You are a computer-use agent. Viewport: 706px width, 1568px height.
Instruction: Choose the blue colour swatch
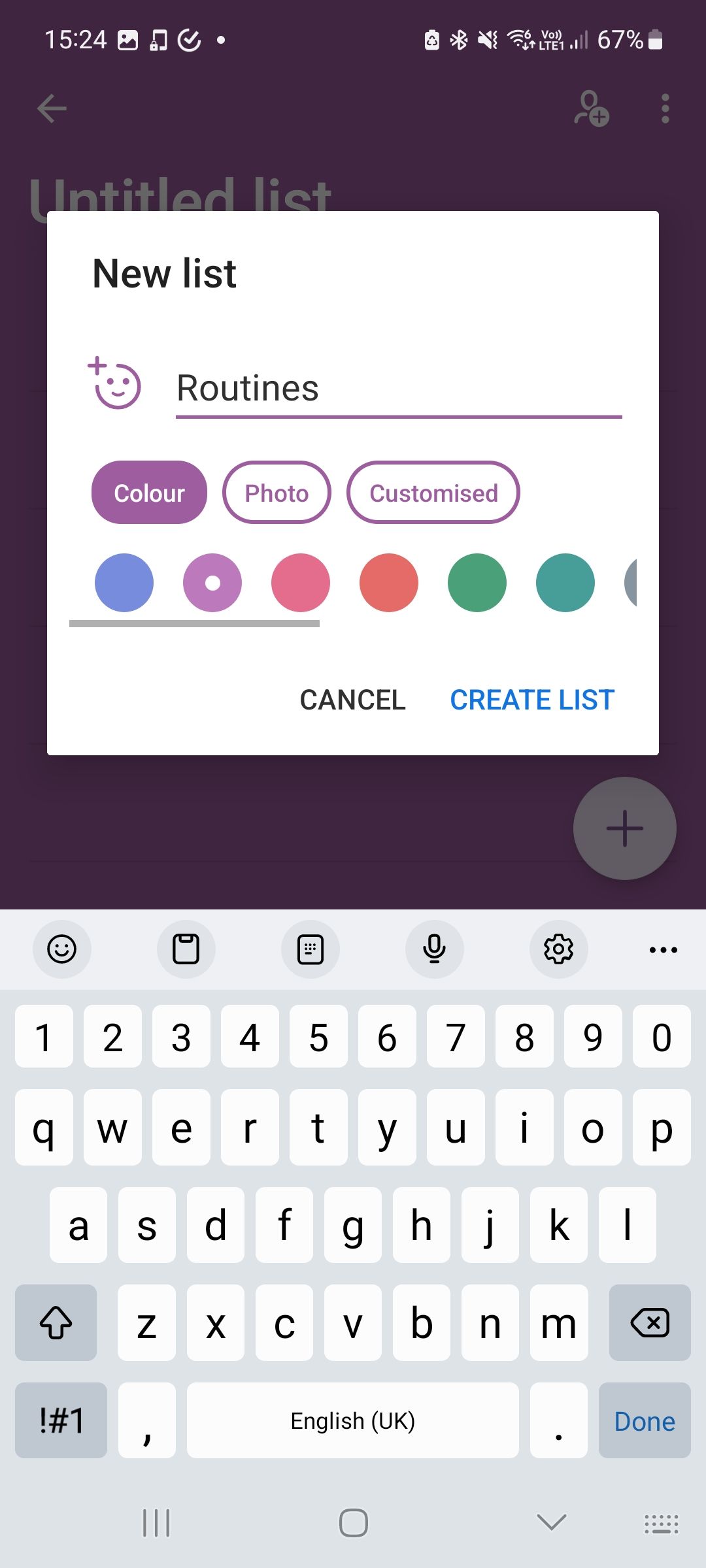[124, 583]
